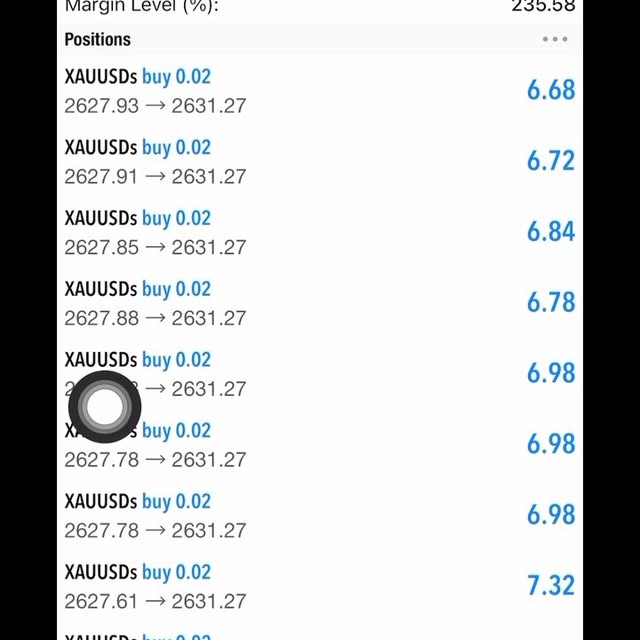This screenshot has height=640, width=640.
Task: Open the XAUUSDs position opened at 2627.93
Action: coord(318,91)
